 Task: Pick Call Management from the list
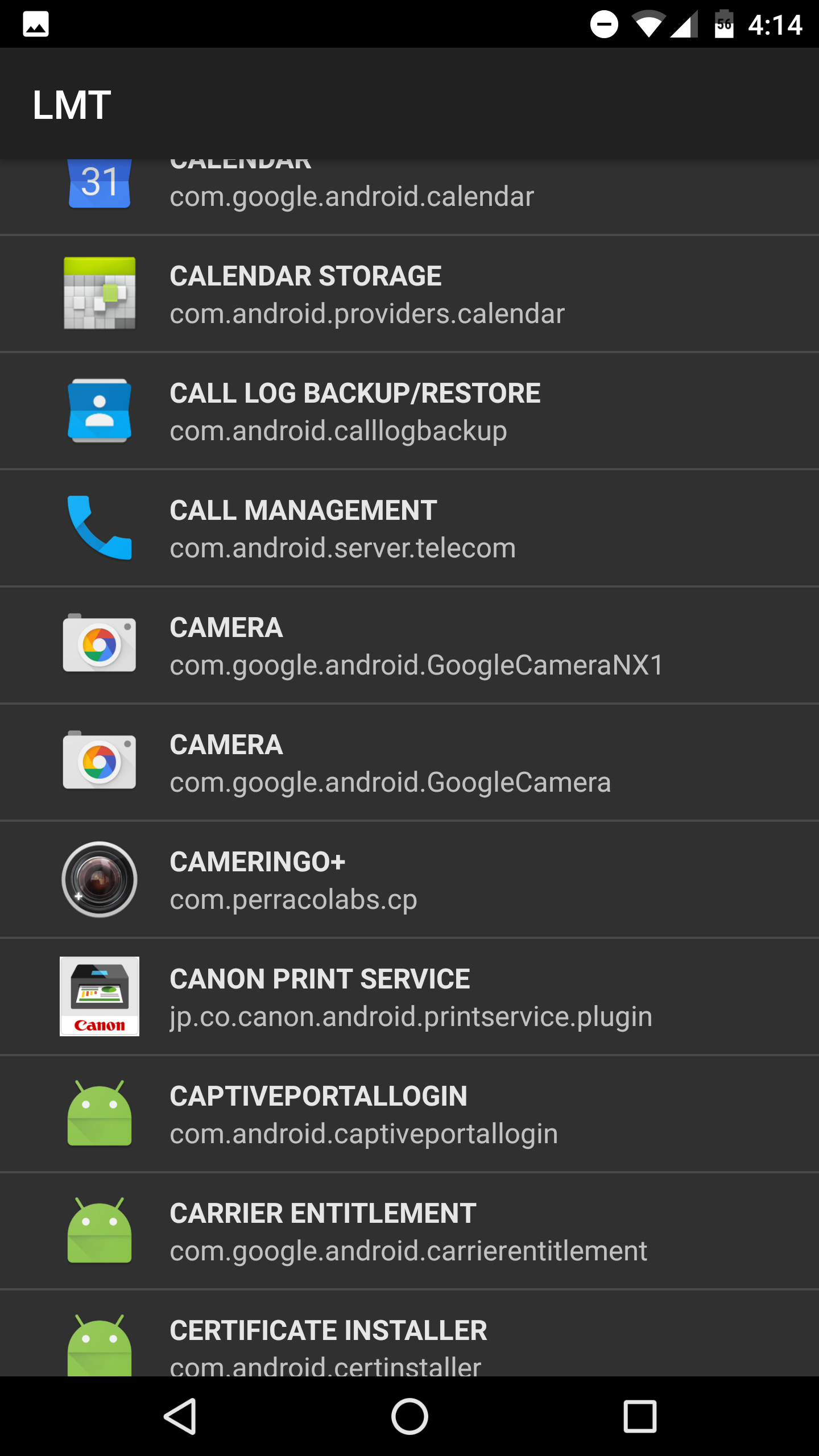pos(409,528)
